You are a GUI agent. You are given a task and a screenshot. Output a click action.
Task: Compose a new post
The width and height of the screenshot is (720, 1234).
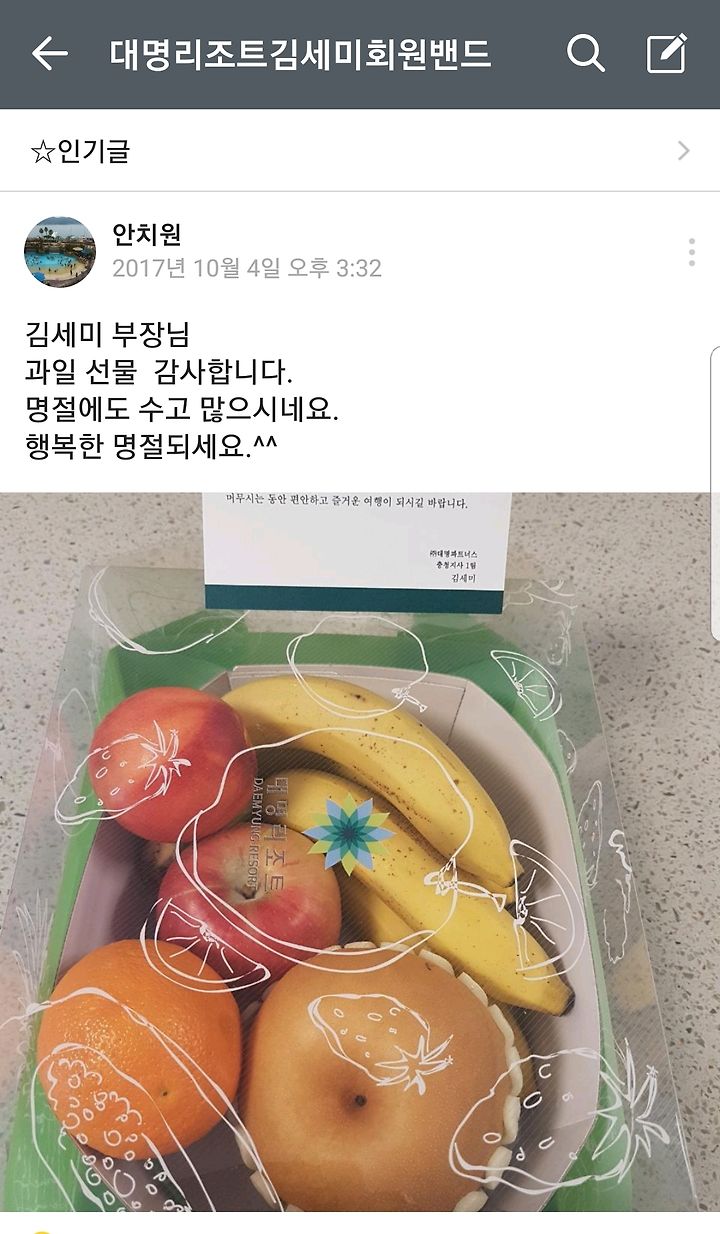coord(667,53)
